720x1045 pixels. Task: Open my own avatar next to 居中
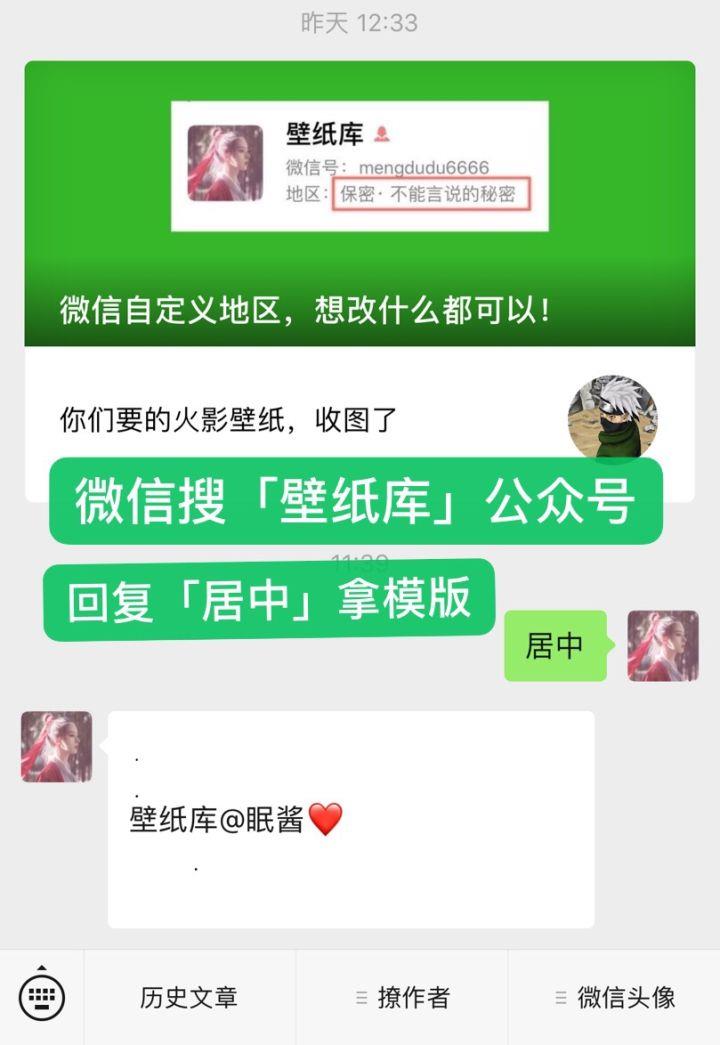[x=662, y=646]
